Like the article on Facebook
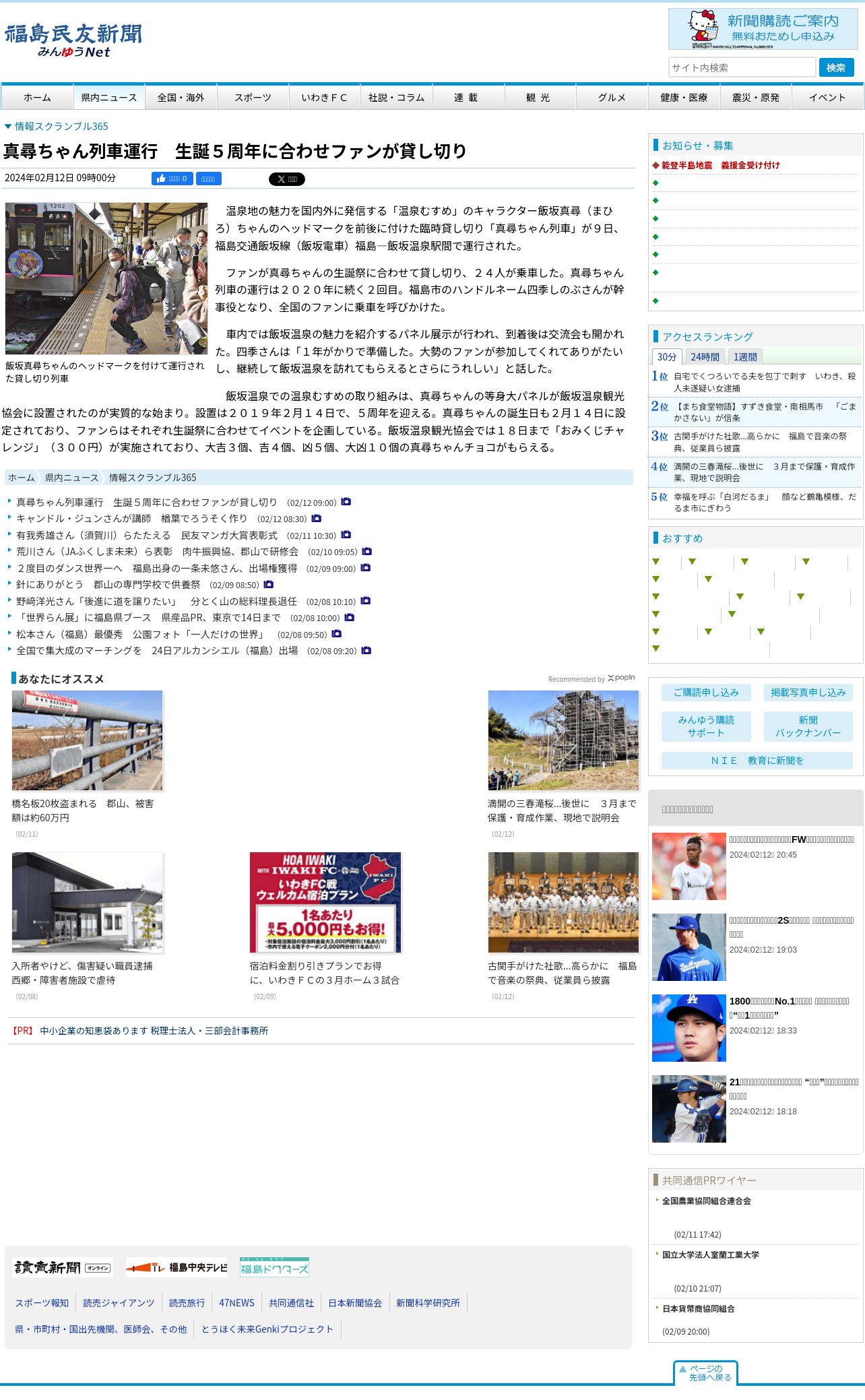 pyautogui.click(x=172, y=179)
